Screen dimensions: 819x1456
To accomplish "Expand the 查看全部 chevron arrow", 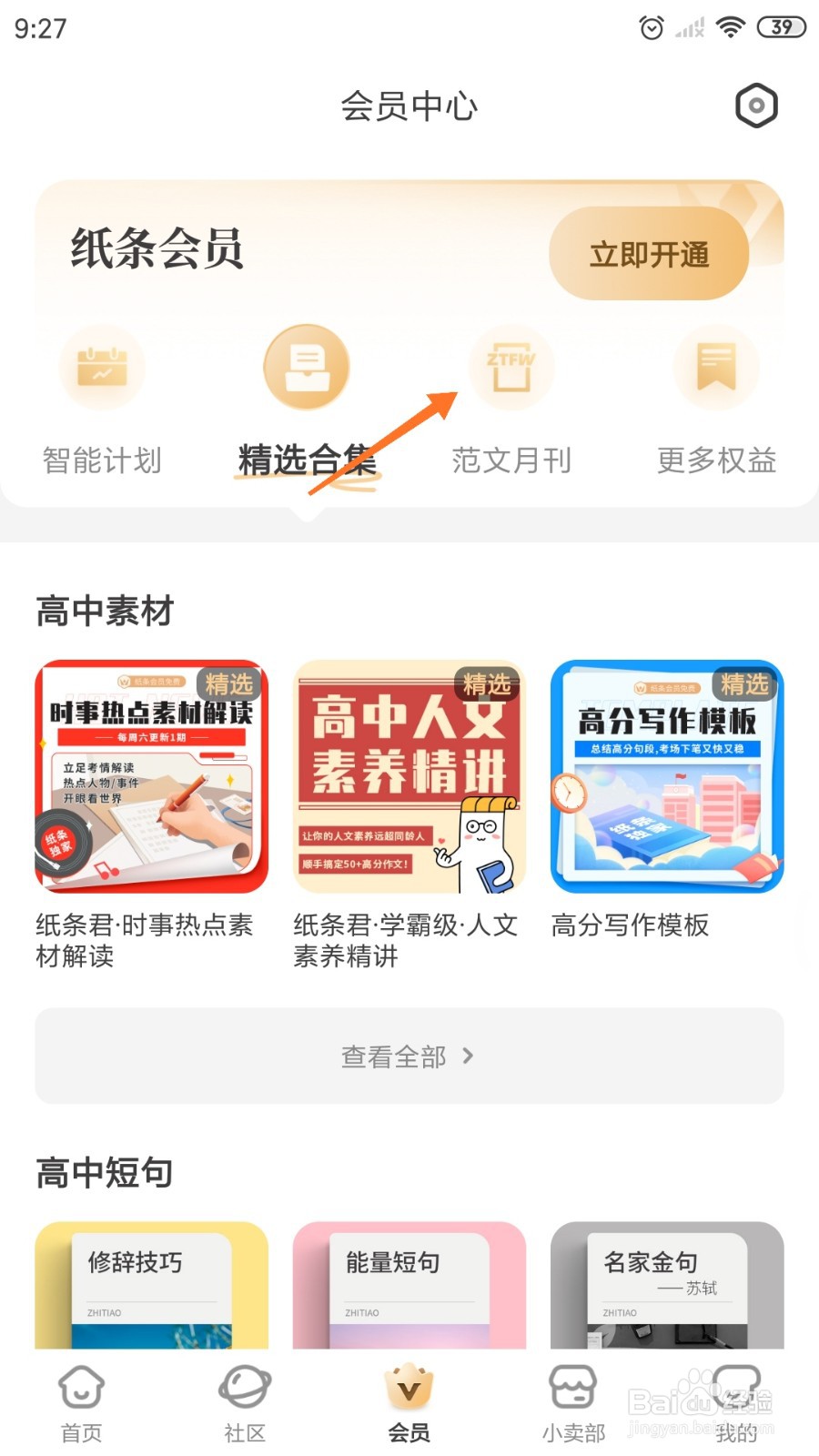I will [x=470, y=1056].
